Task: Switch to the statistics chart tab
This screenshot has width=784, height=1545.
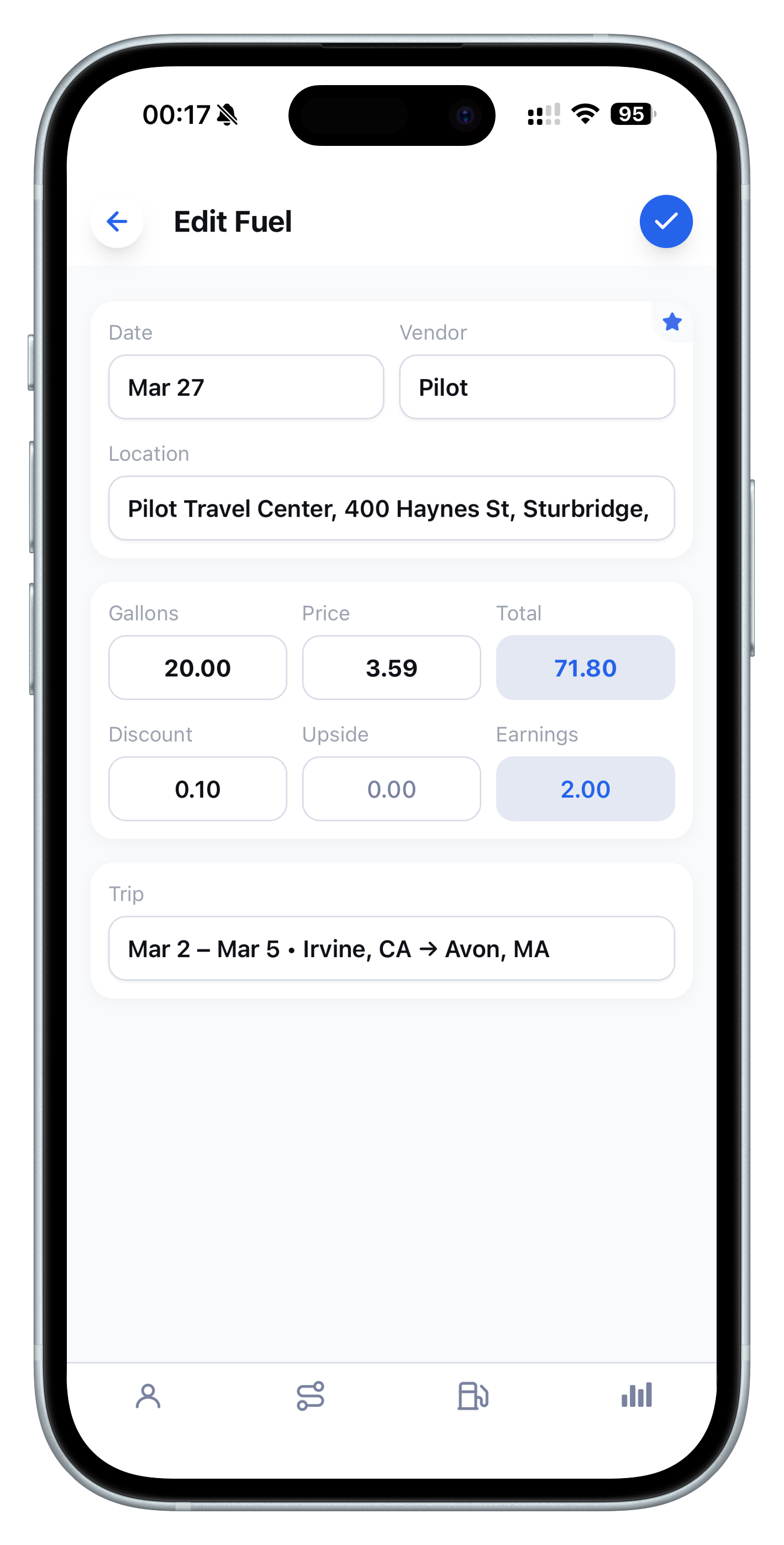Action: [636, 1396]
